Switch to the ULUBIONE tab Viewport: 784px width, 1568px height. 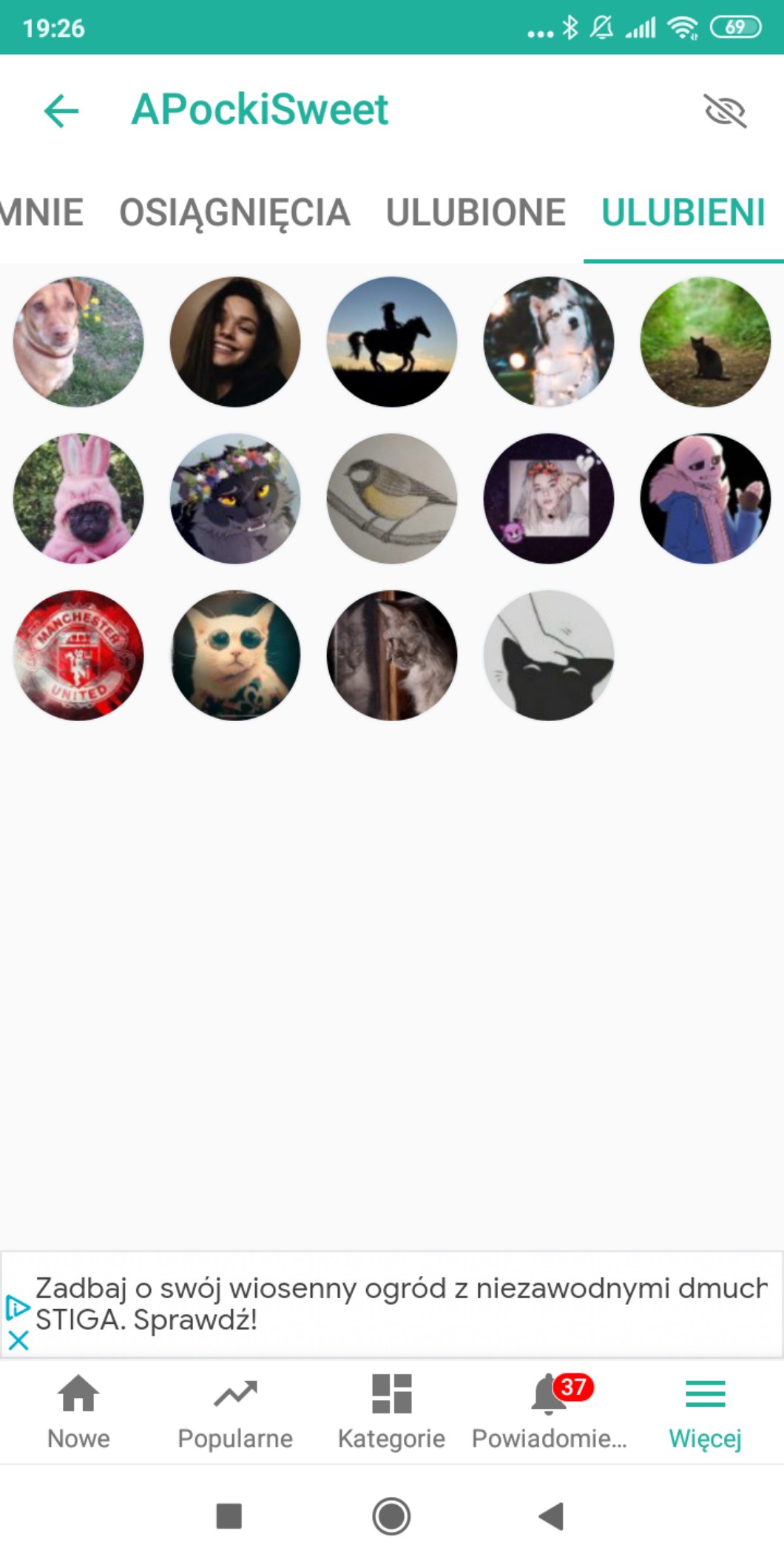(x=476, y=213)
